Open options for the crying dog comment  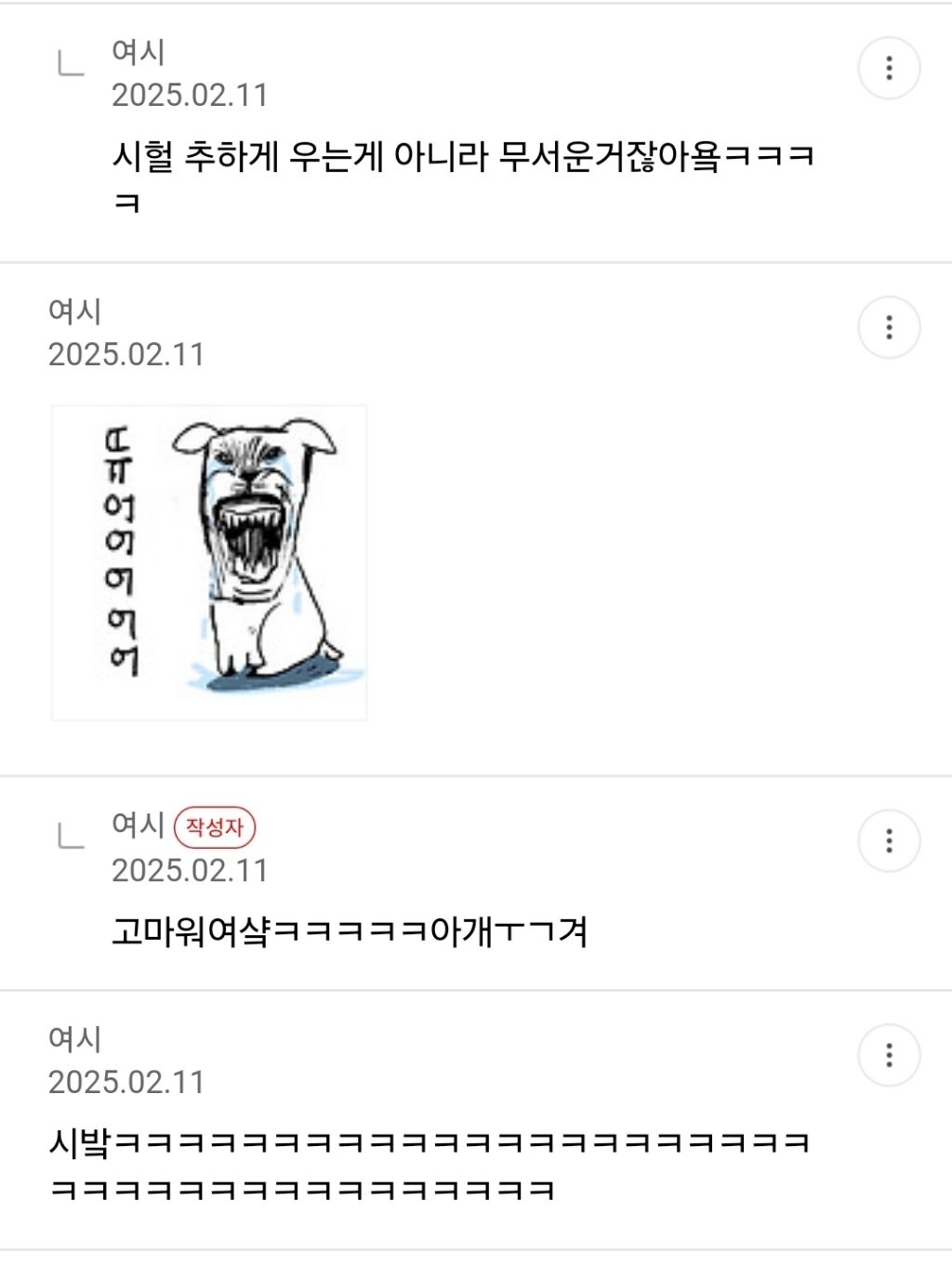(889, 327)
